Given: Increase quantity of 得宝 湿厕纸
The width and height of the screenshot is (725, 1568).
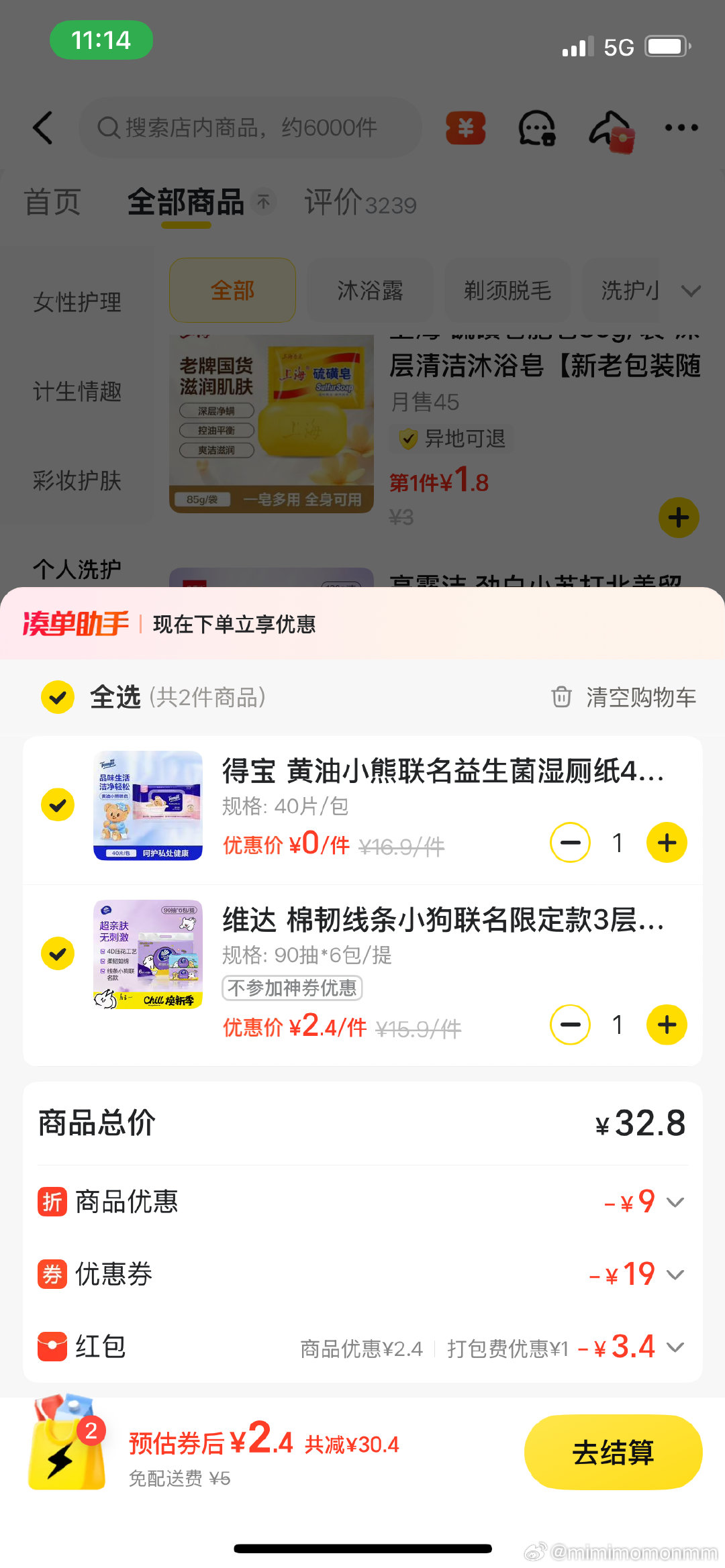Looking at the screenshot, I should click(666, 843).
